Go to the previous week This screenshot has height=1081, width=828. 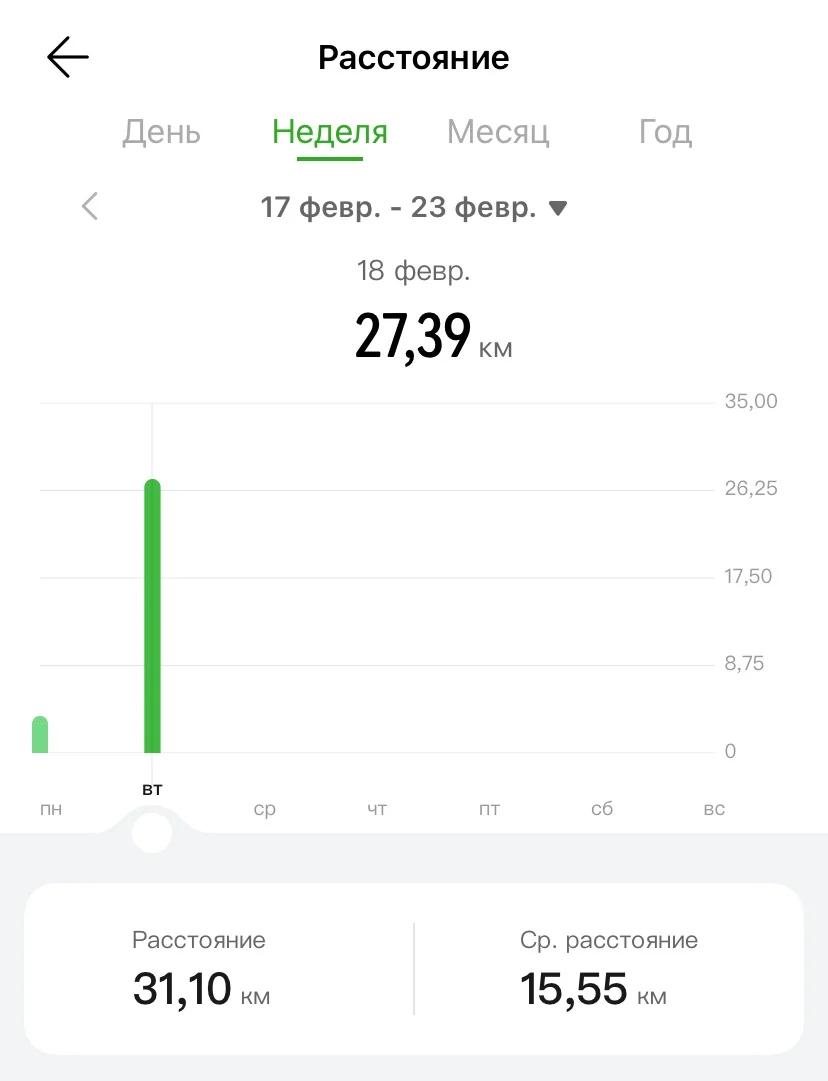[91, 207]
